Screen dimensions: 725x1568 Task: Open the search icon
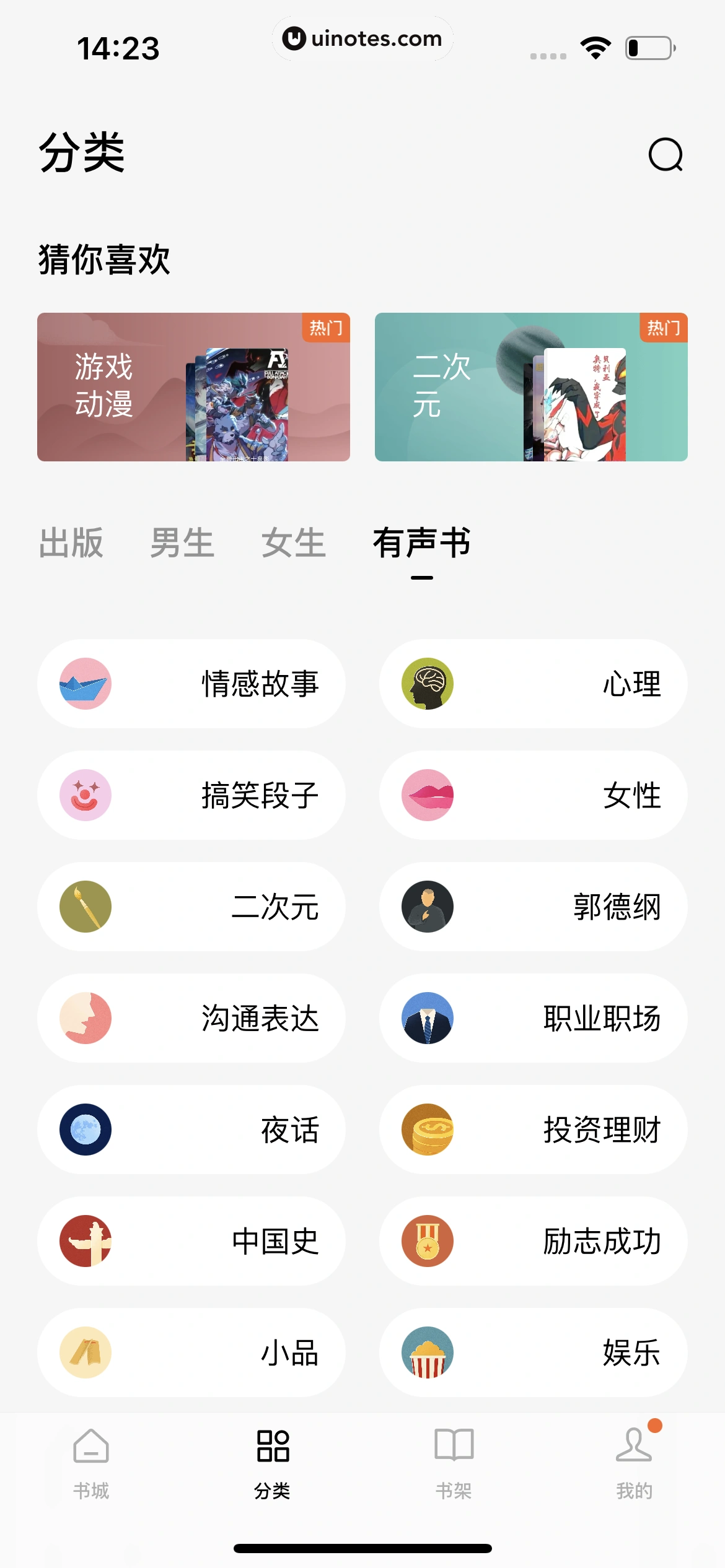click(666, 154)
